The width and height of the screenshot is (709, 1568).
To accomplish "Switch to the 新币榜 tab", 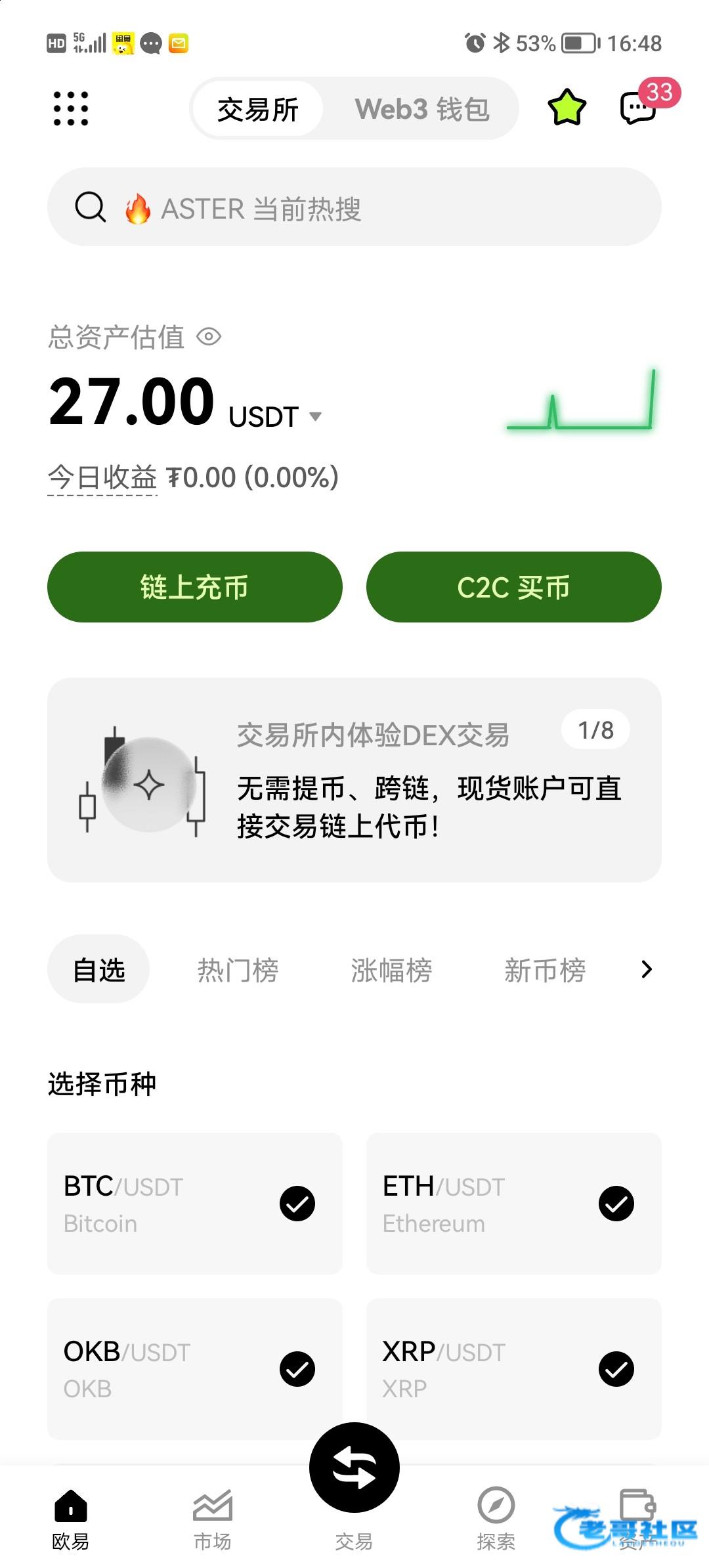I will (x=544, y=970).
